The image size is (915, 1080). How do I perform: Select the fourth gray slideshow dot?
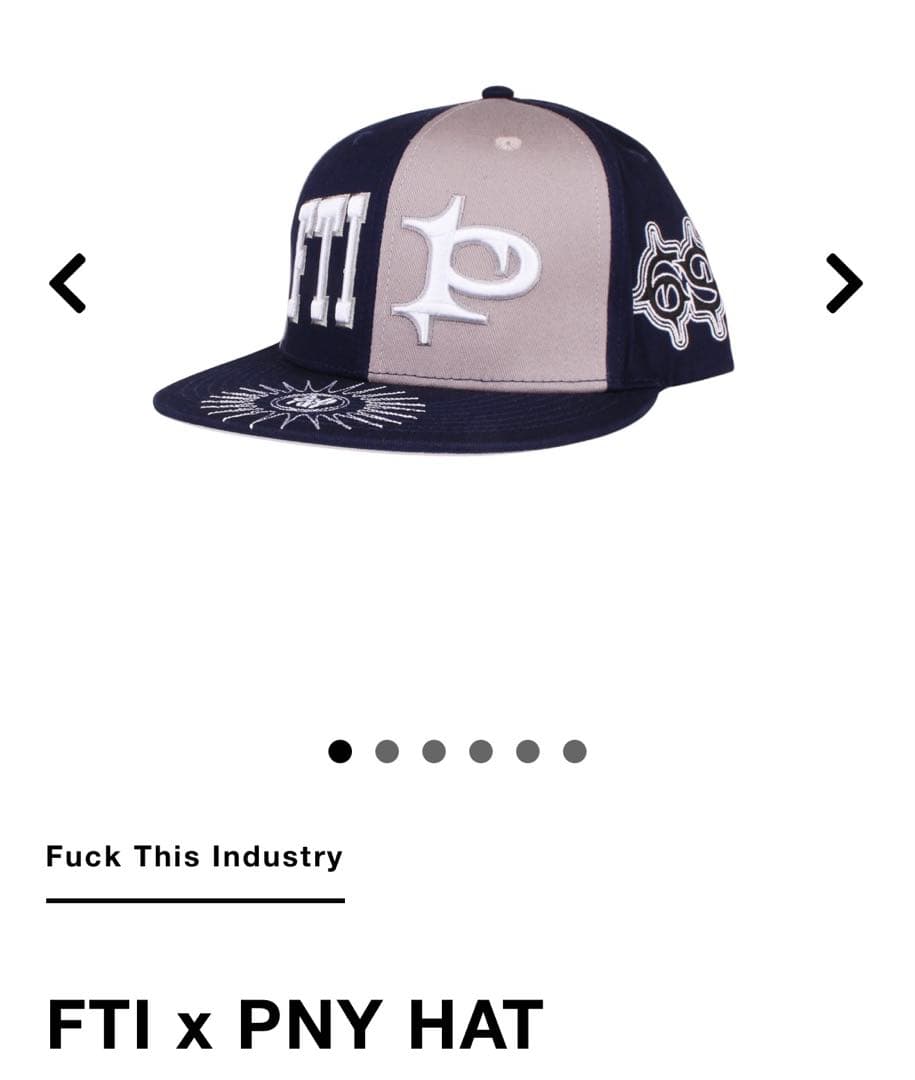(481, 748)
